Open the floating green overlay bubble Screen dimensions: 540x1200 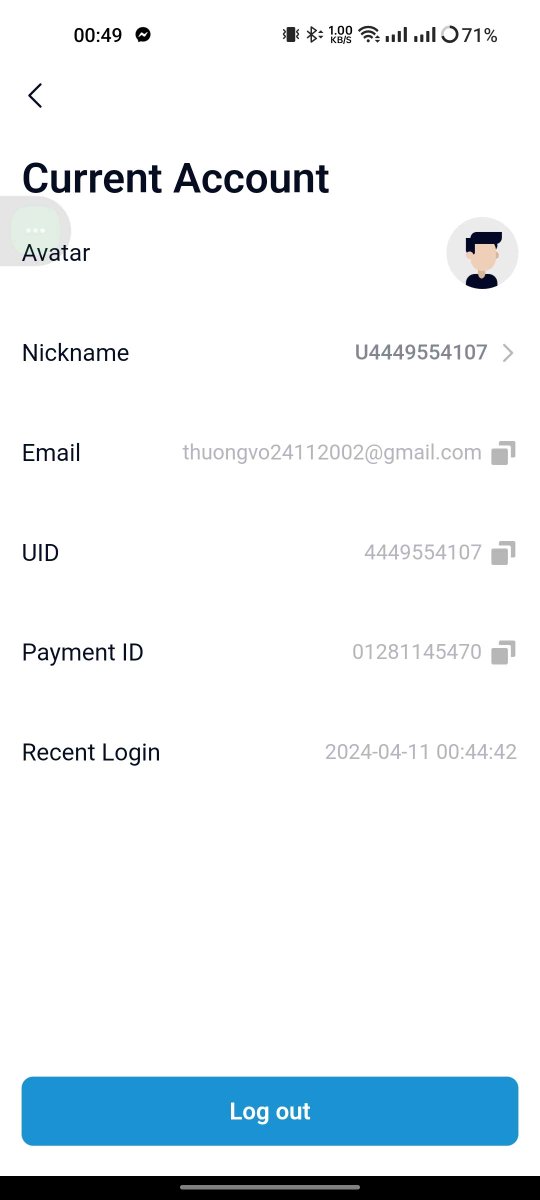click(x=35, y=231)
